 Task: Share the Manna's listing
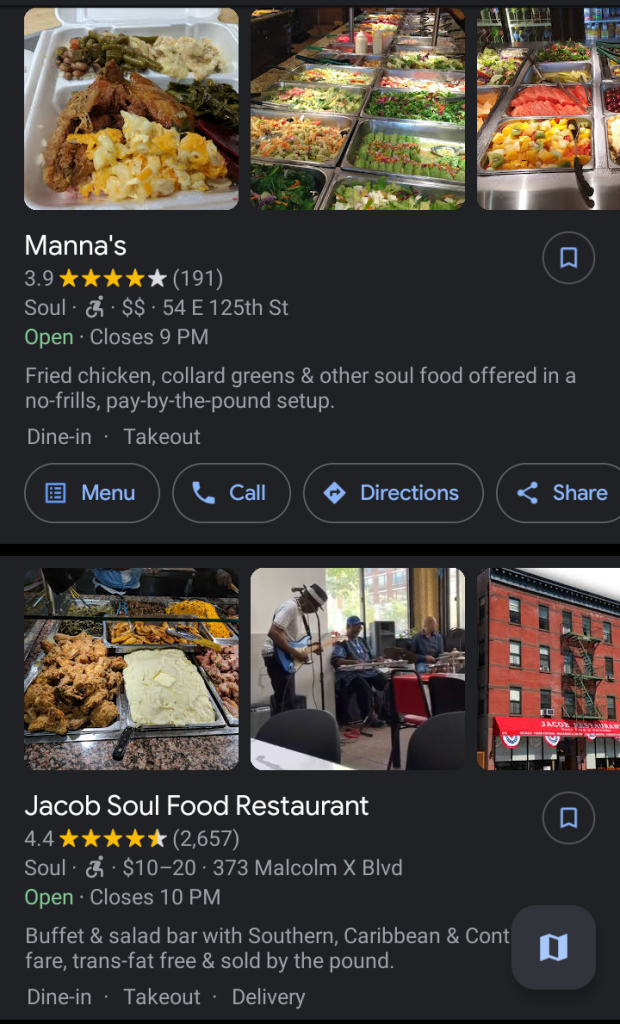[562, 493]
